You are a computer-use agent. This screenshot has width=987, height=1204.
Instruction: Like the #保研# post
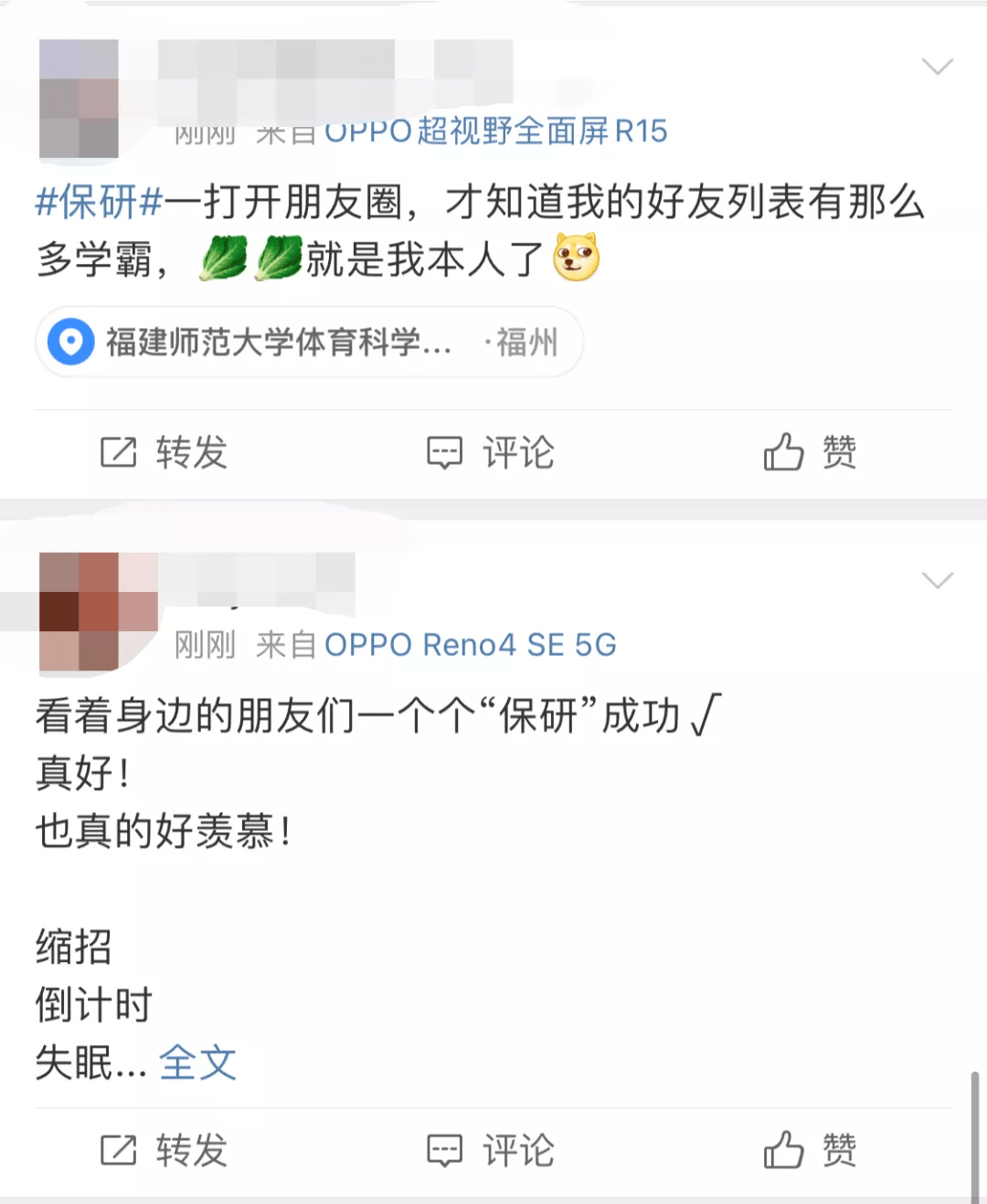tap(811, 452)
